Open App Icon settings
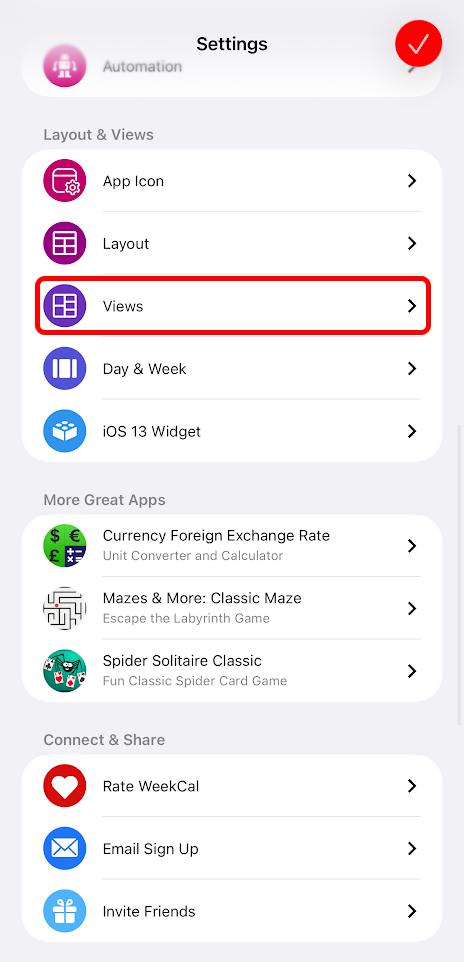The image size is (464, 962). pyautogui.click(x=232, y=181)
